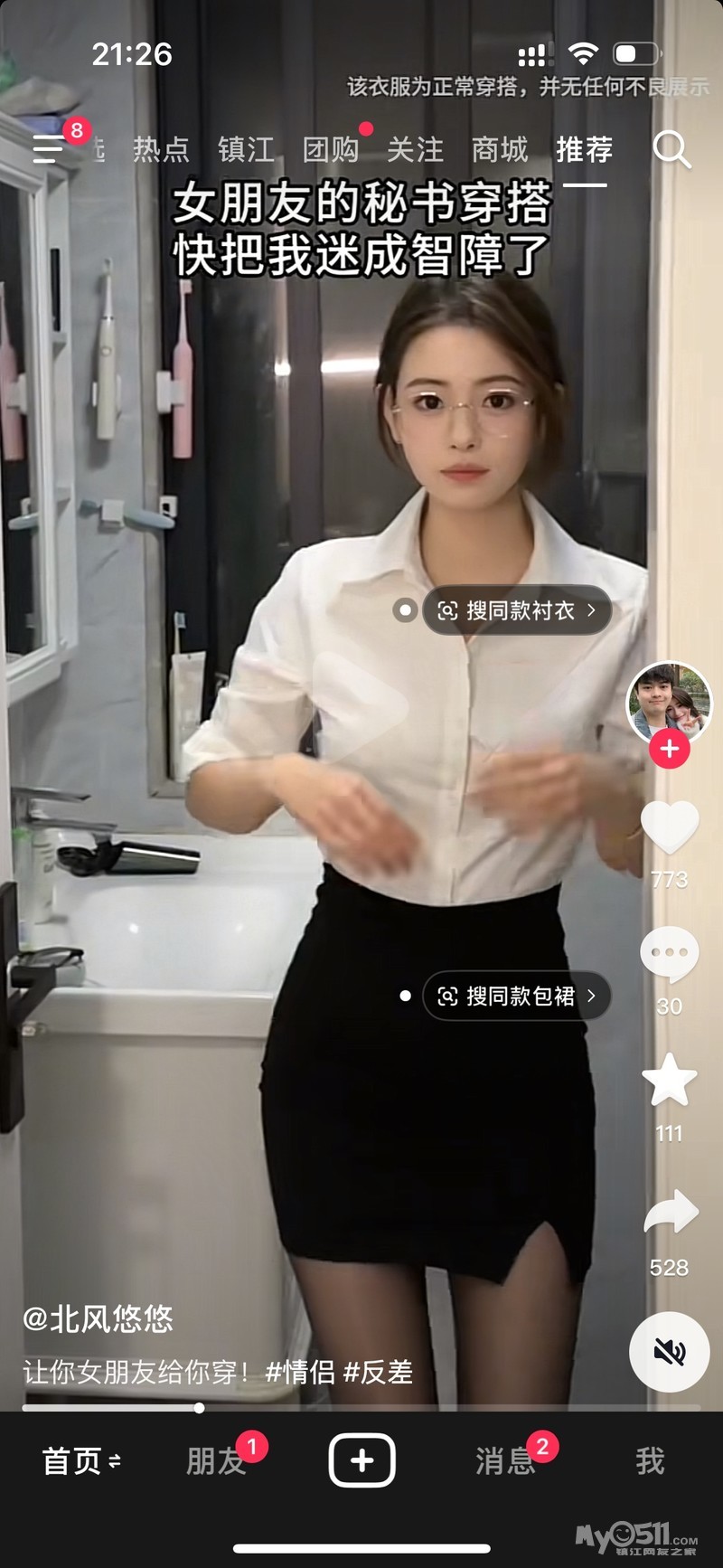723x1568 pixels.
Task: Open the comments bubble
Action: 669,954
